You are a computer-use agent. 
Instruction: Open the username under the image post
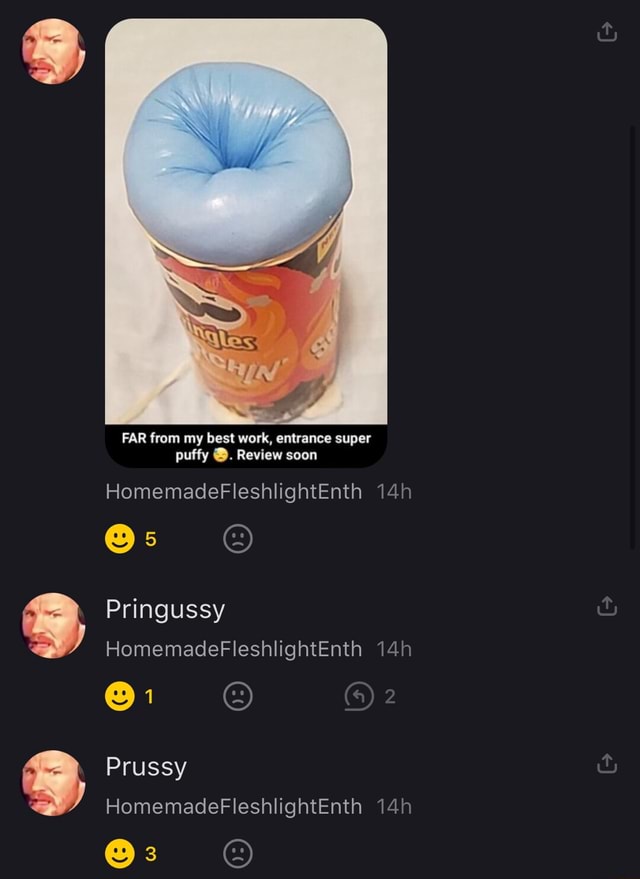(234, 491)
